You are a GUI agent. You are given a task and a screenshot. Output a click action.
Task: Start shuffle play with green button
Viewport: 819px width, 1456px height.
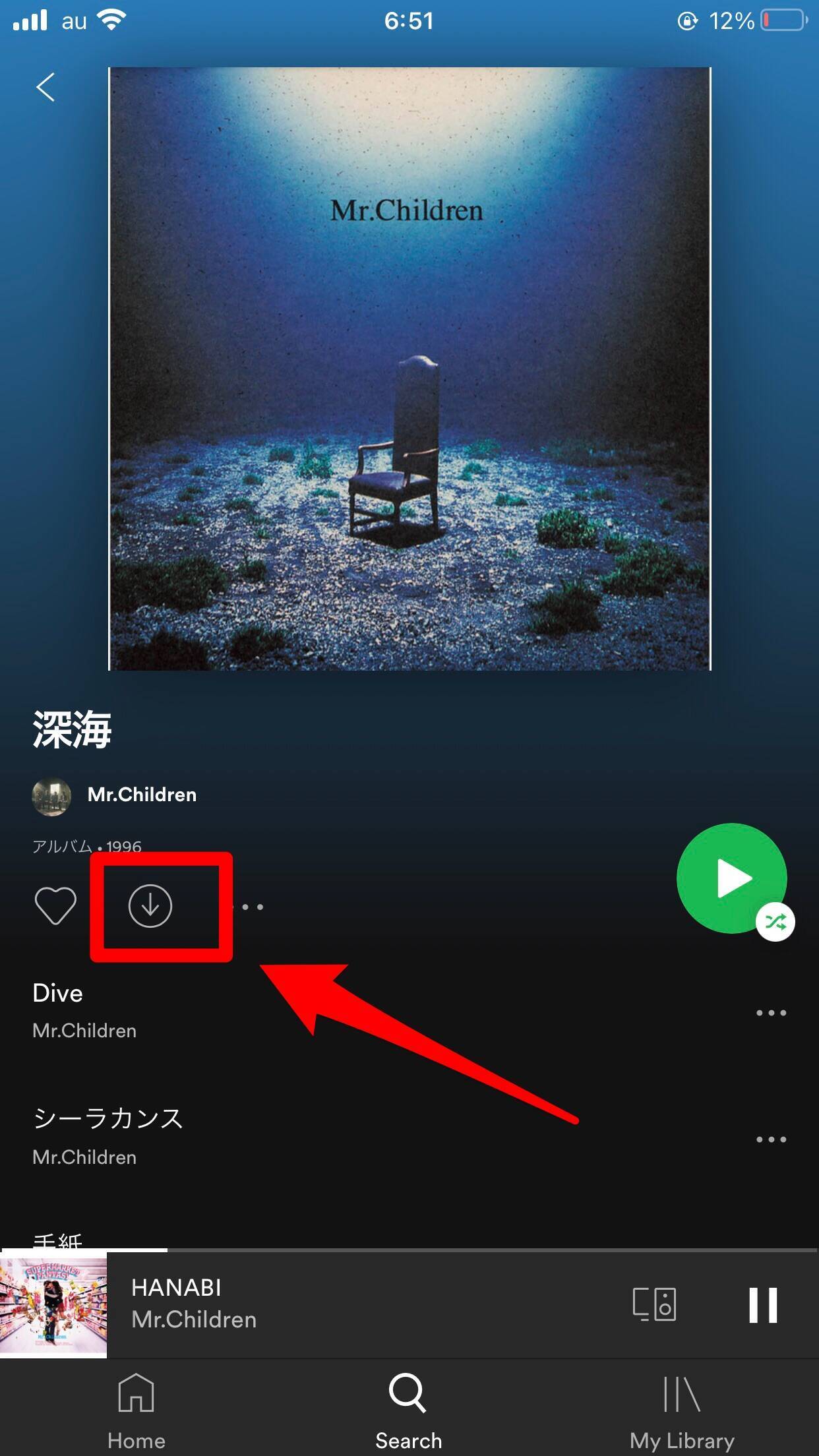point(732,878)
